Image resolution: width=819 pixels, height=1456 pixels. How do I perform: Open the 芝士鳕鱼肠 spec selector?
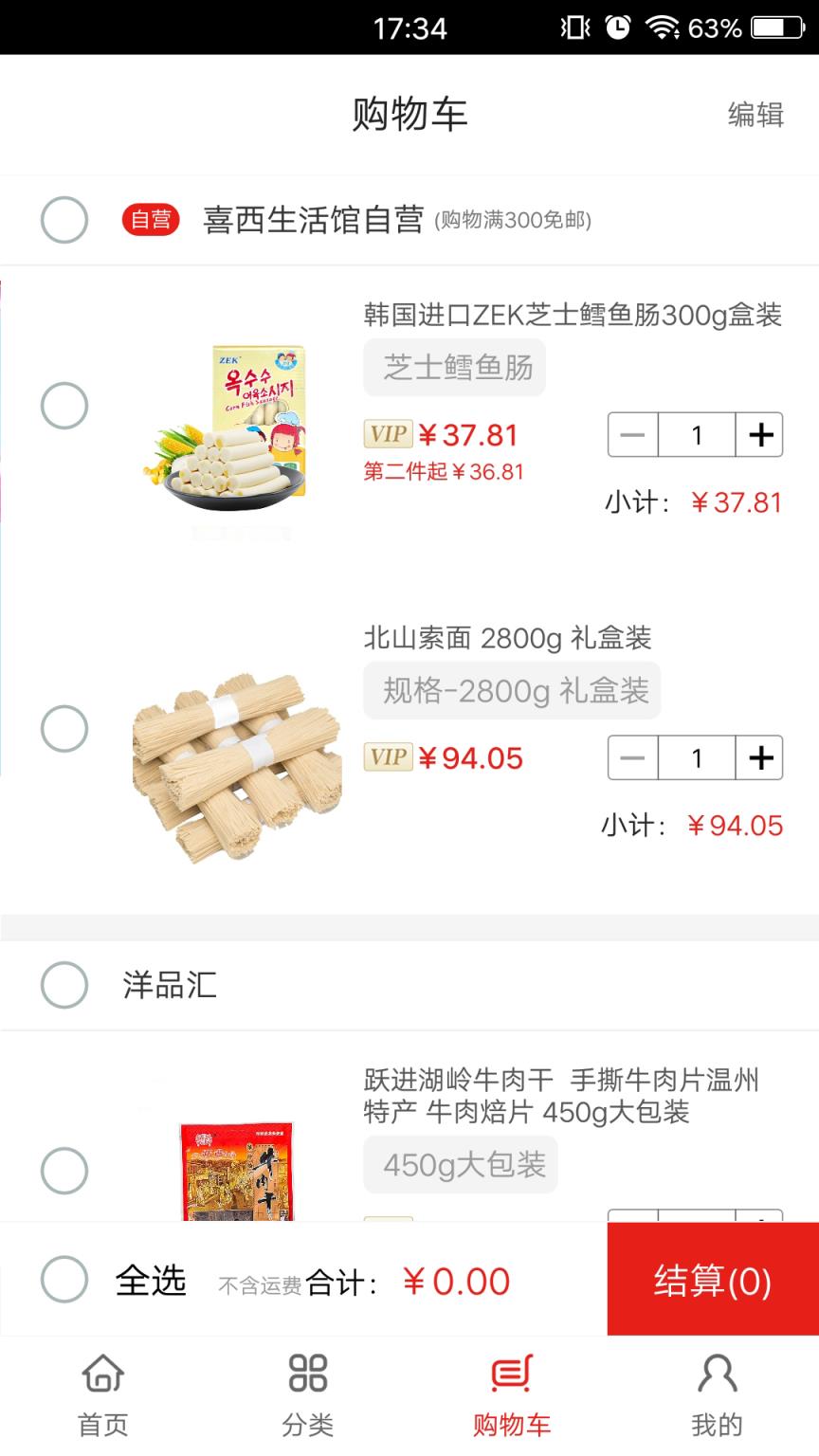[x=454, y=368]
